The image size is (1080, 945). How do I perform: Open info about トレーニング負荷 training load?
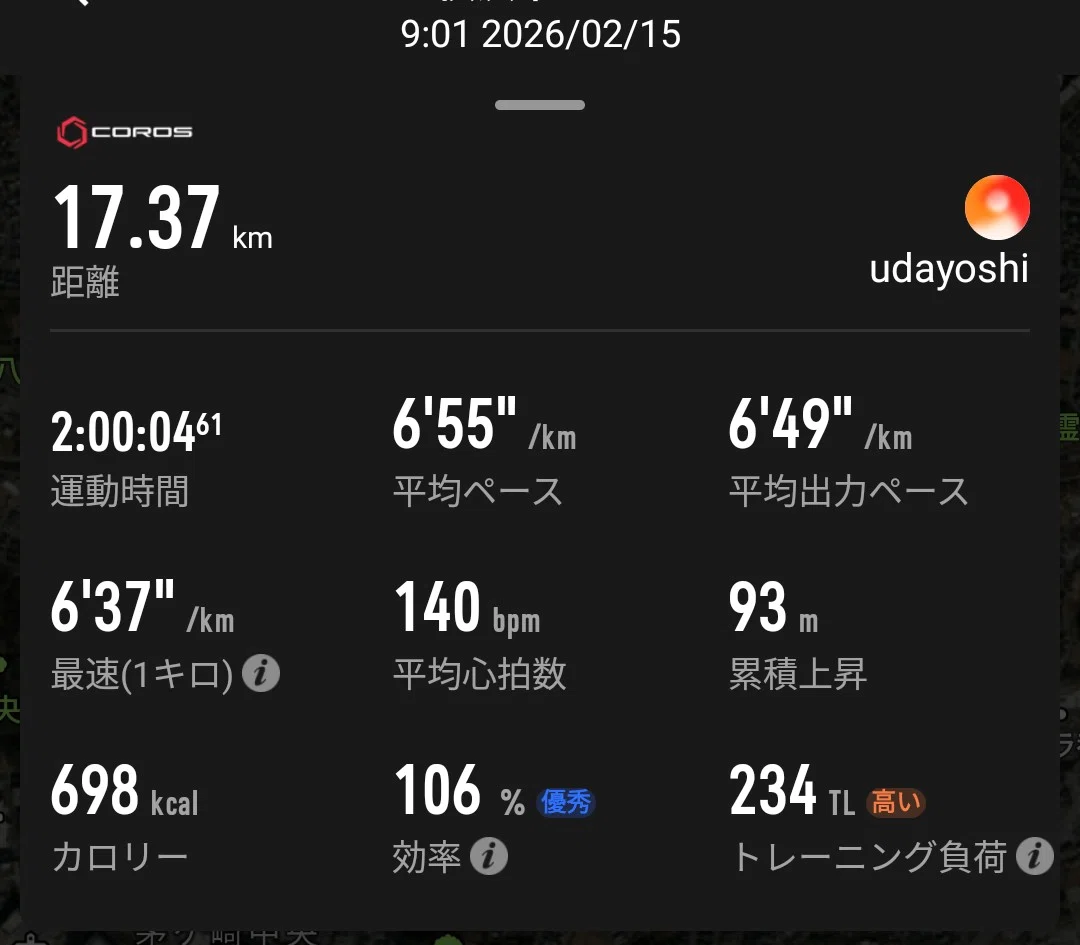(x=1035, y=856)
